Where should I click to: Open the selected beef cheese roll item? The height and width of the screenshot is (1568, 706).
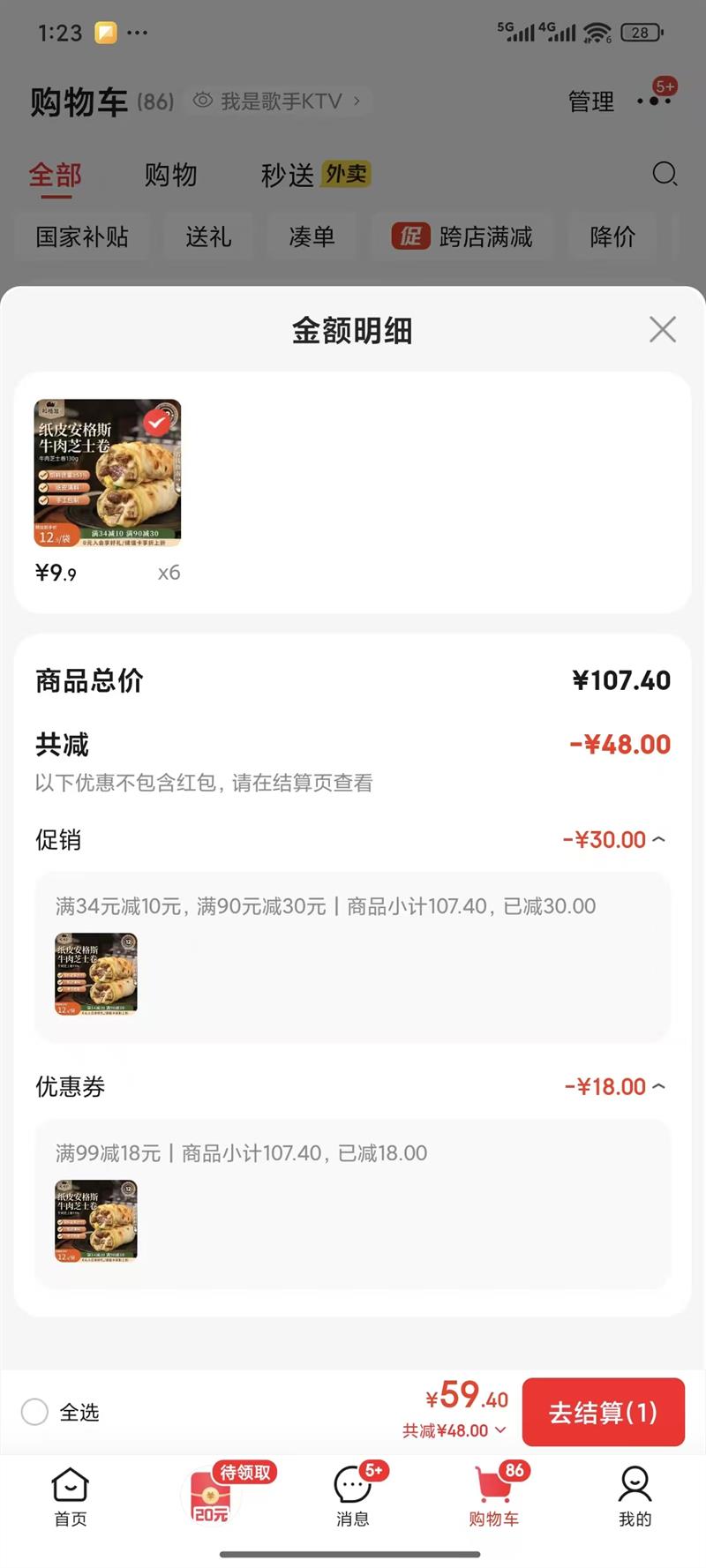(x=108, y=472)
